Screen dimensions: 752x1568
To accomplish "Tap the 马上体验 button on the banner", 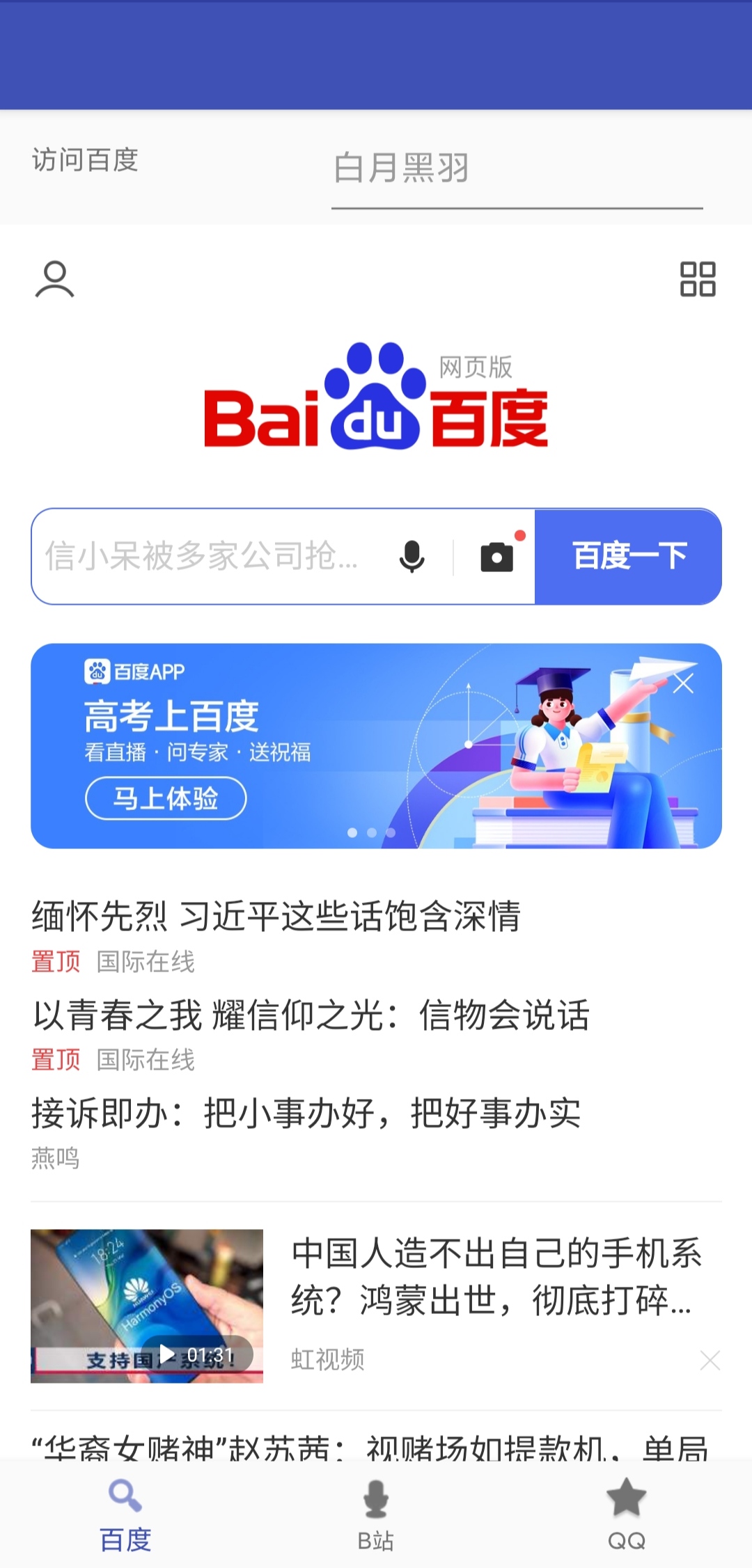I will click(x=166, y=798).
